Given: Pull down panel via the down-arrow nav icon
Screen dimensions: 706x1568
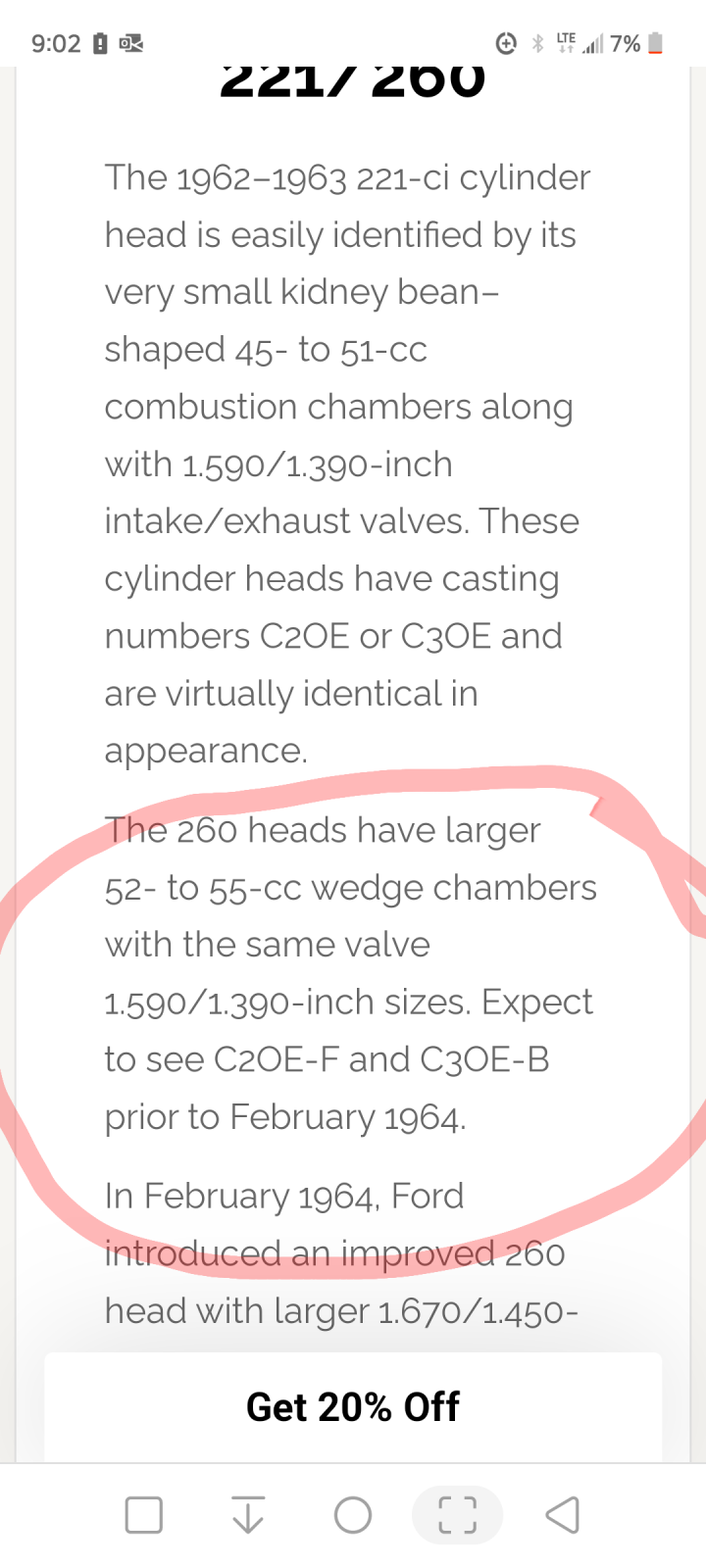Looking at the screenshot, I should point(248,1515).
